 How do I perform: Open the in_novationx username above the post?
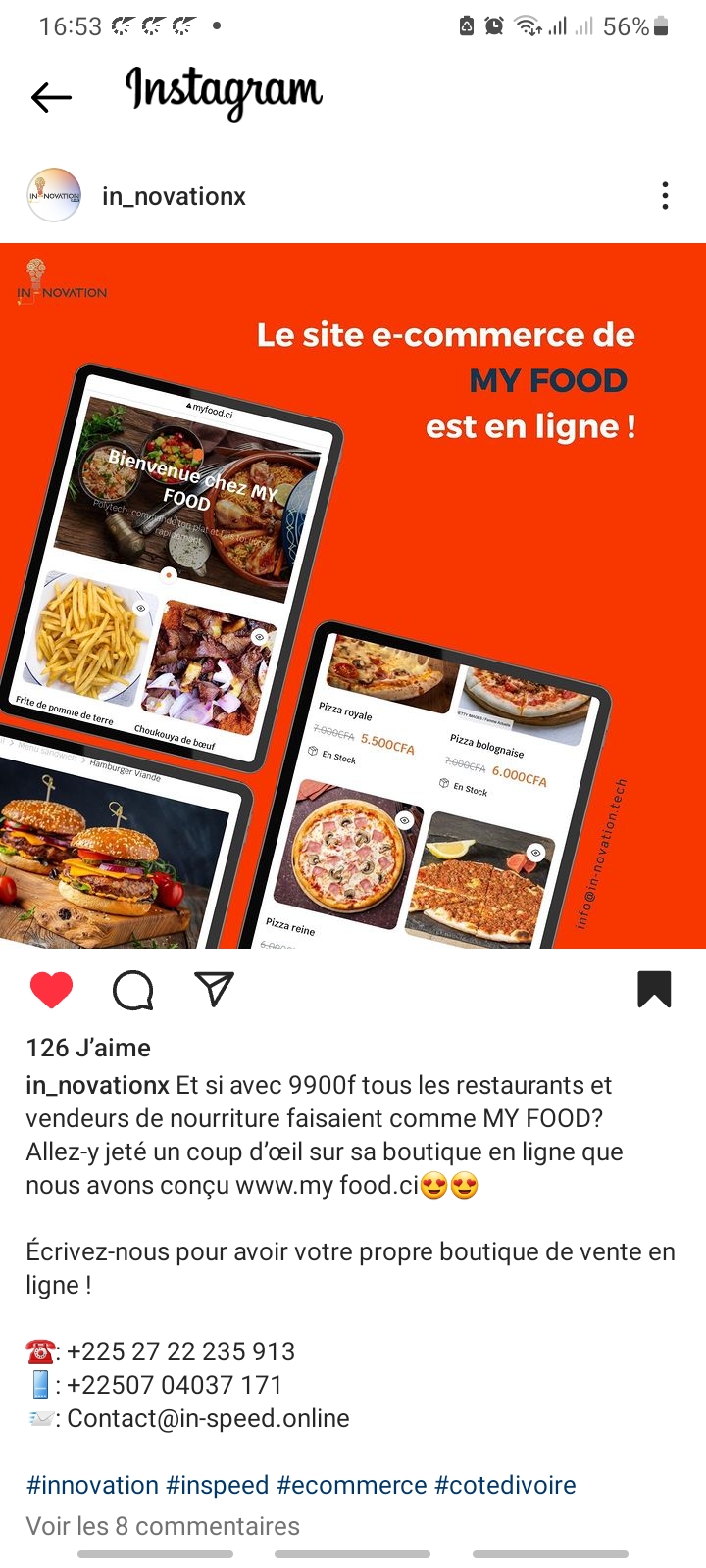pyautogui.click(x=174, y=196)
